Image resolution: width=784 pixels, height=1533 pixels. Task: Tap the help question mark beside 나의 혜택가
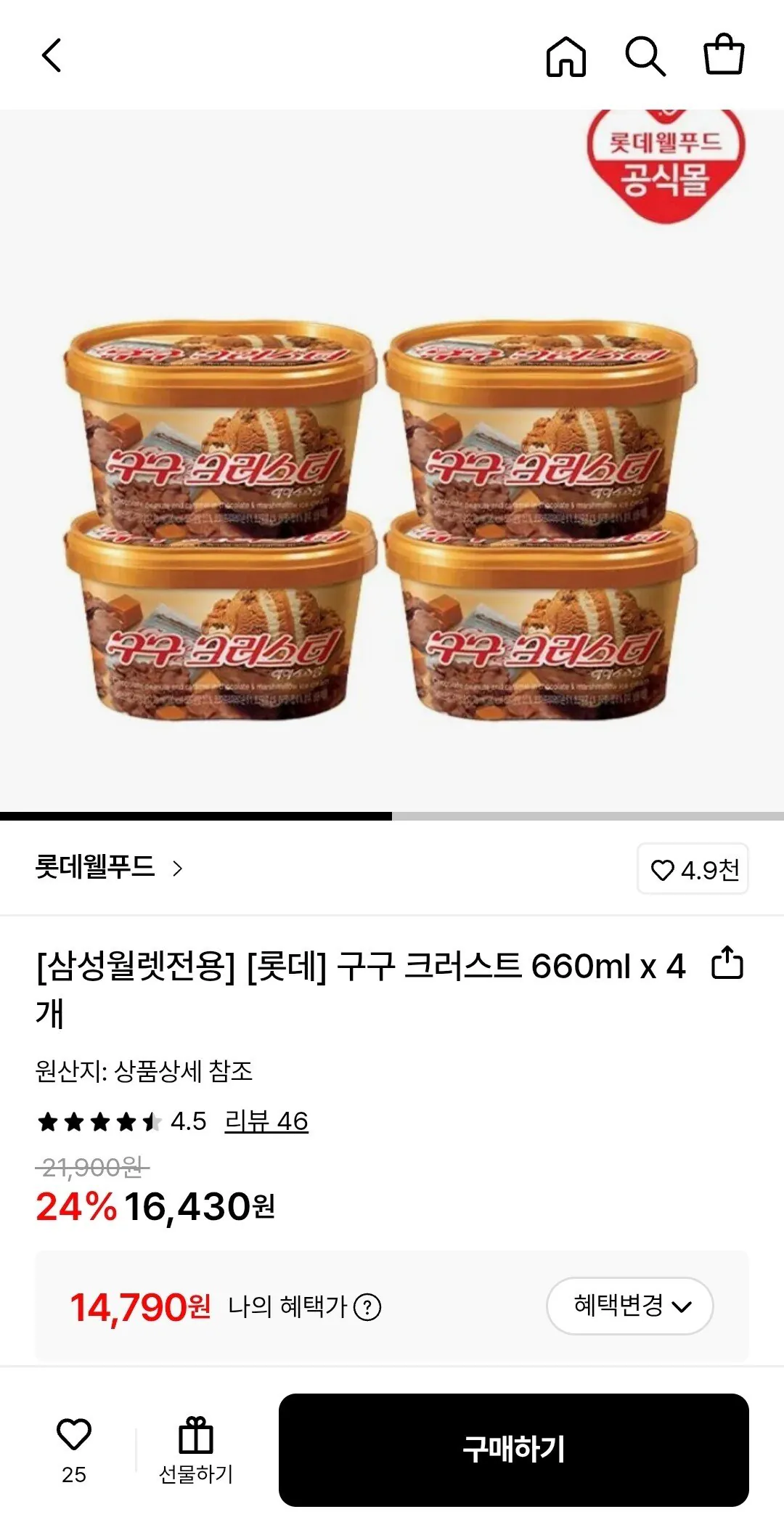369,1305
